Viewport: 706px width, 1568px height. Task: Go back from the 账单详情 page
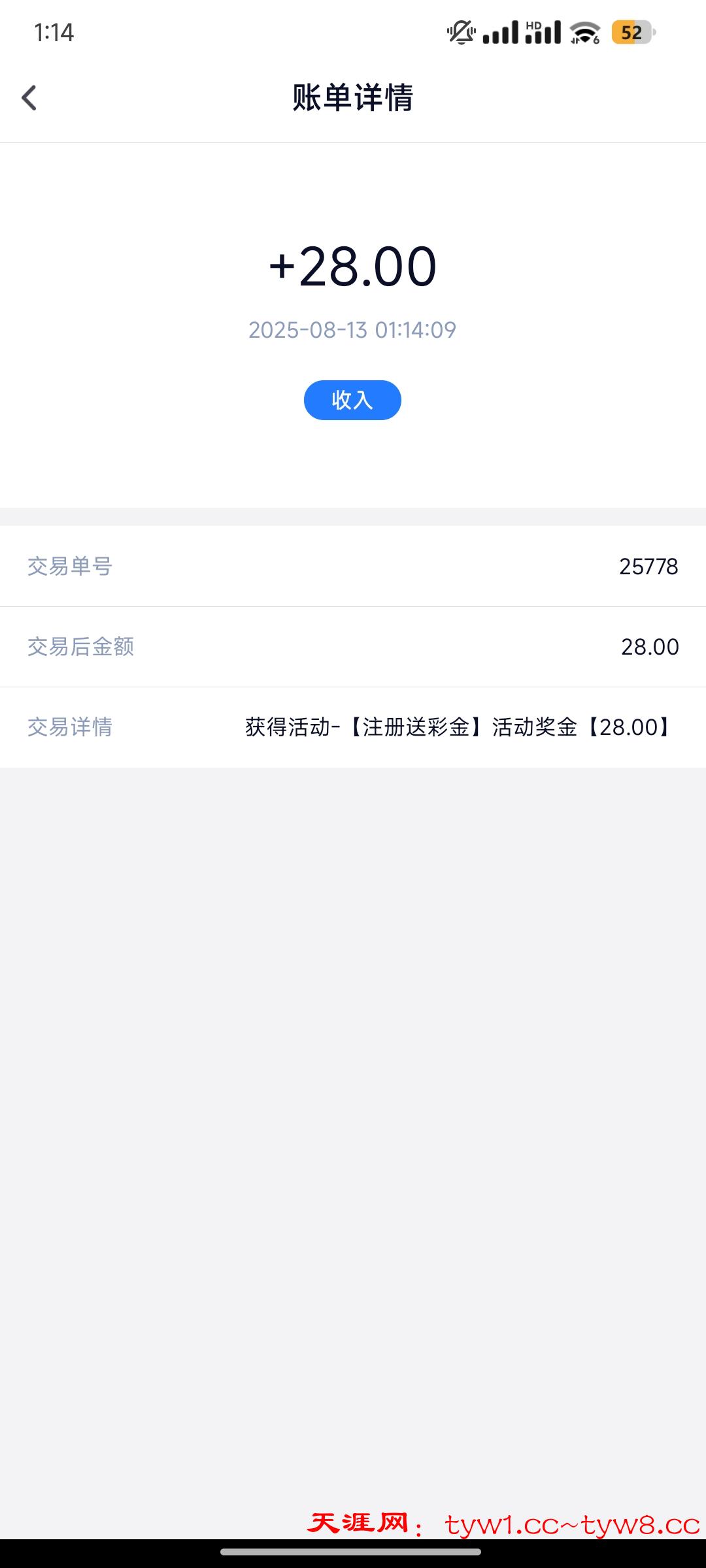(29, 98)
